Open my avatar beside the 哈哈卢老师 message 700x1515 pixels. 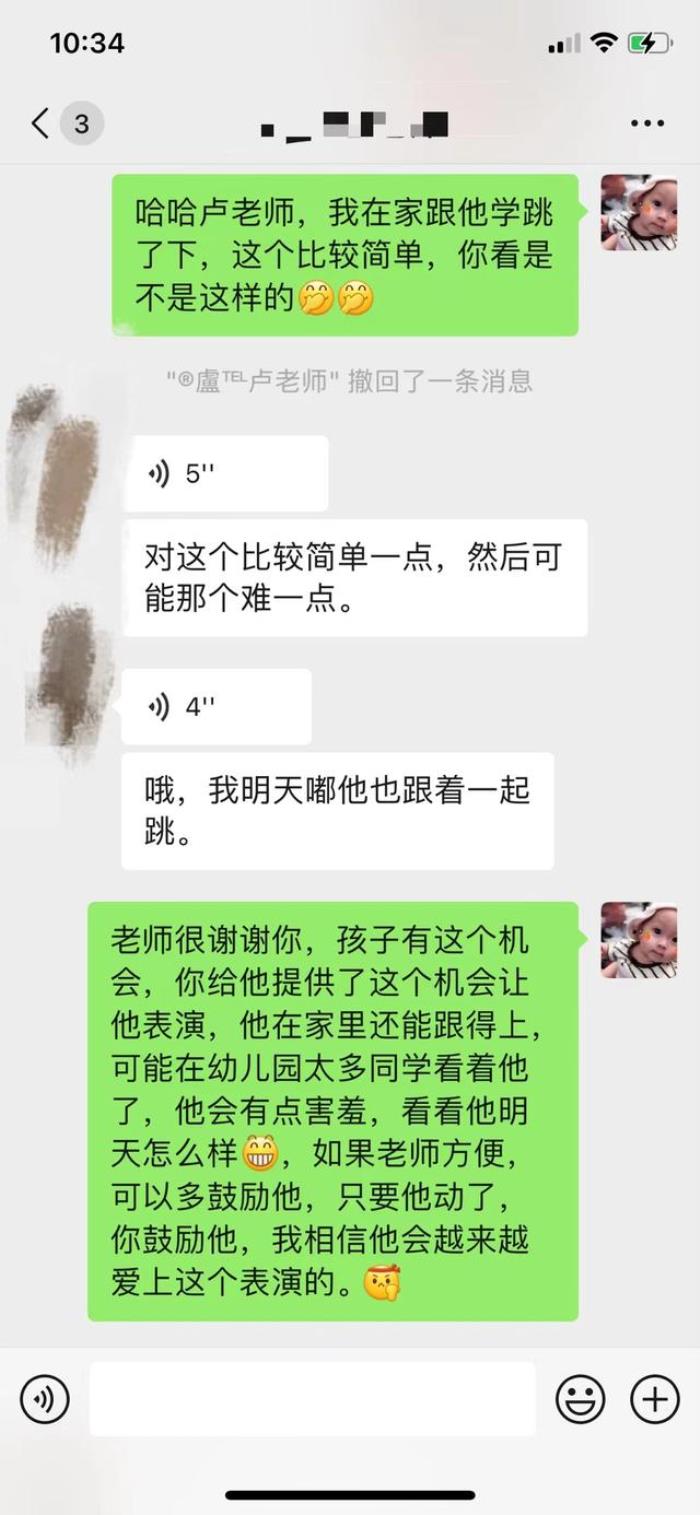point(639,212)
